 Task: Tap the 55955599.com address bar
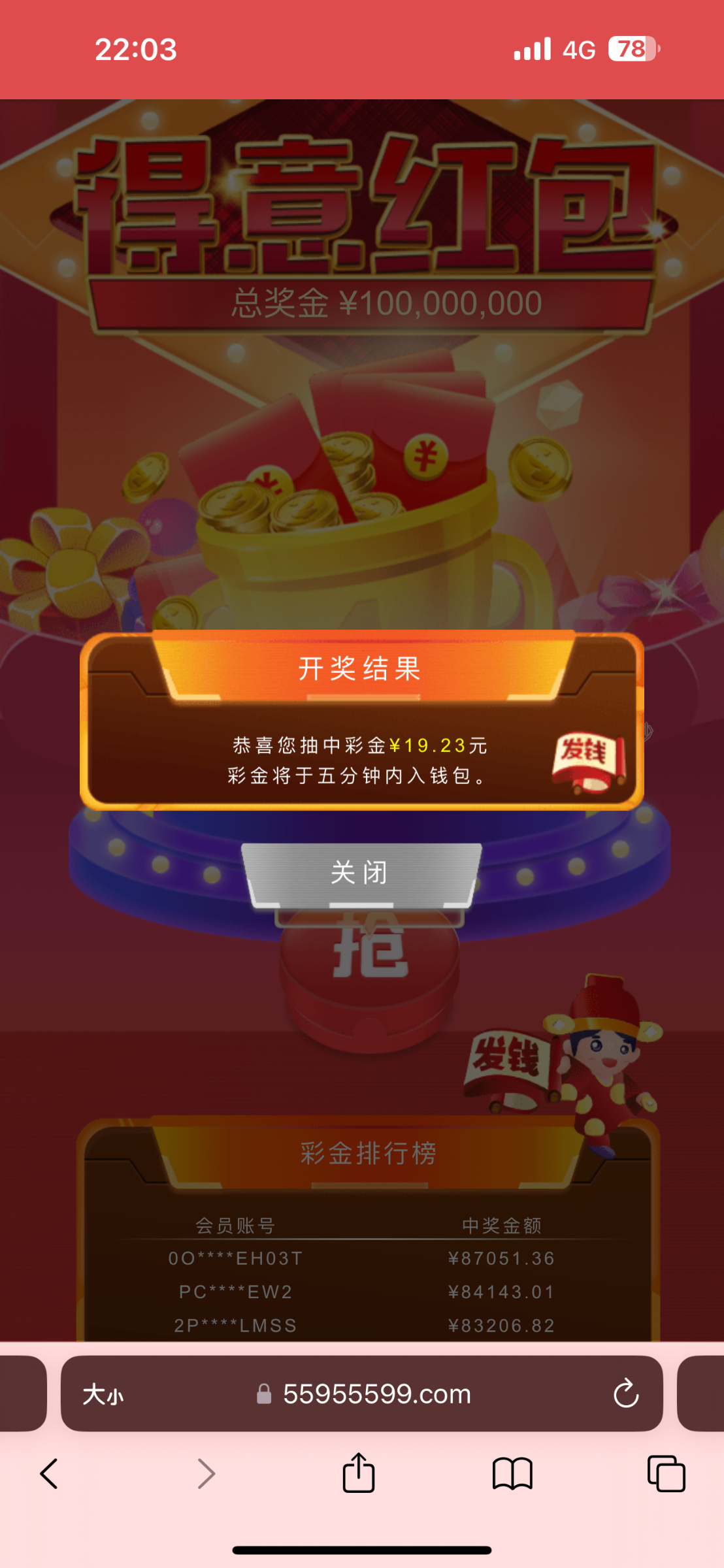(x=376, y=1394)
